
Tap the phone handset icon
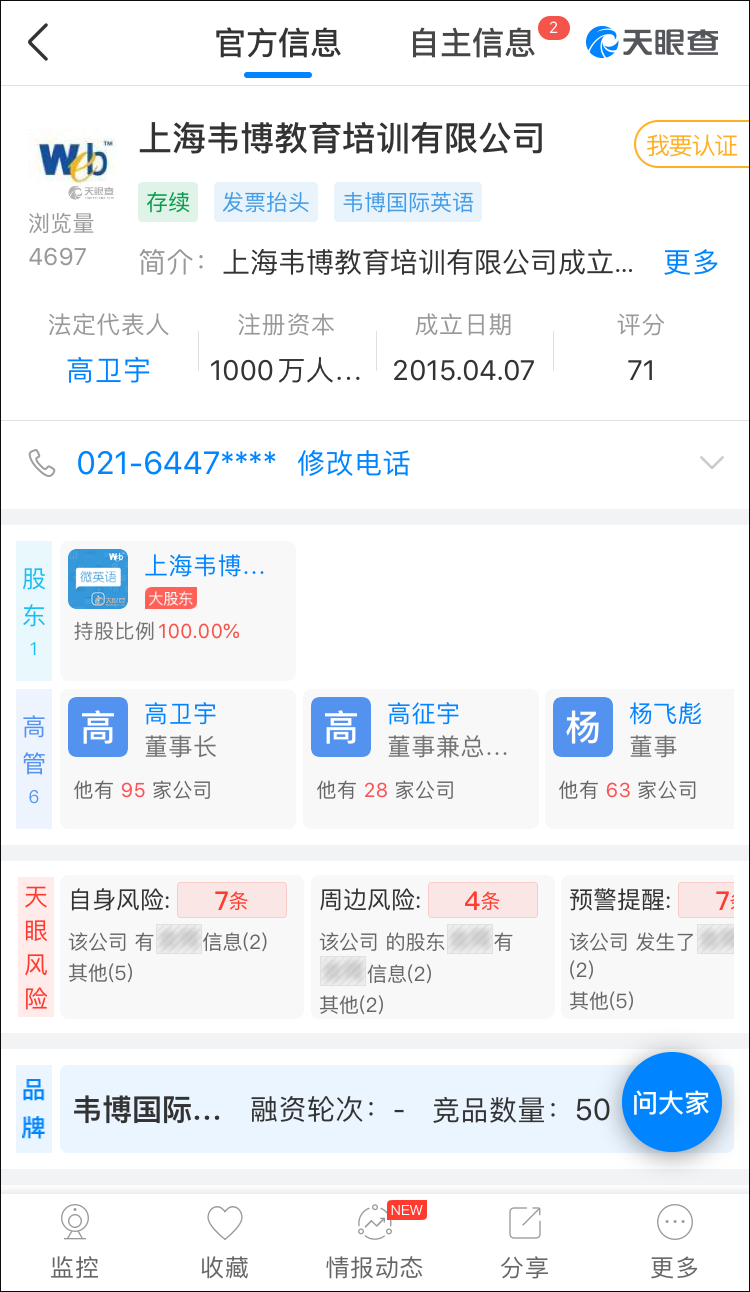(x=39, y=463)
